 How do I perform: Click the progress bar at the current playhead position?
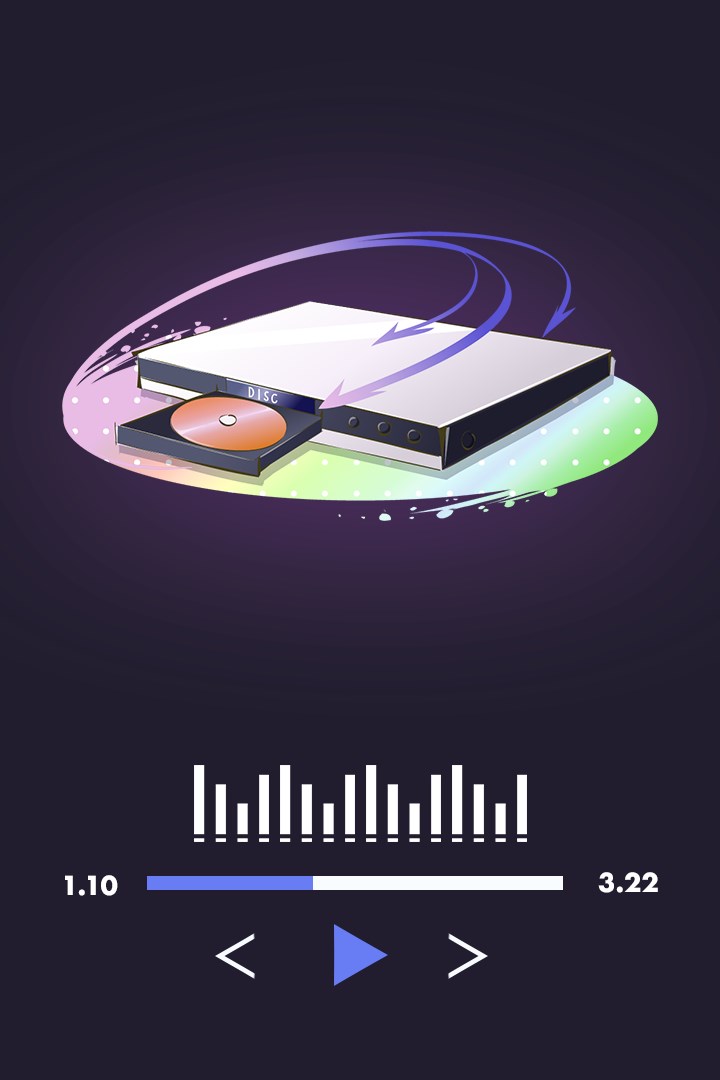(313, 882)
